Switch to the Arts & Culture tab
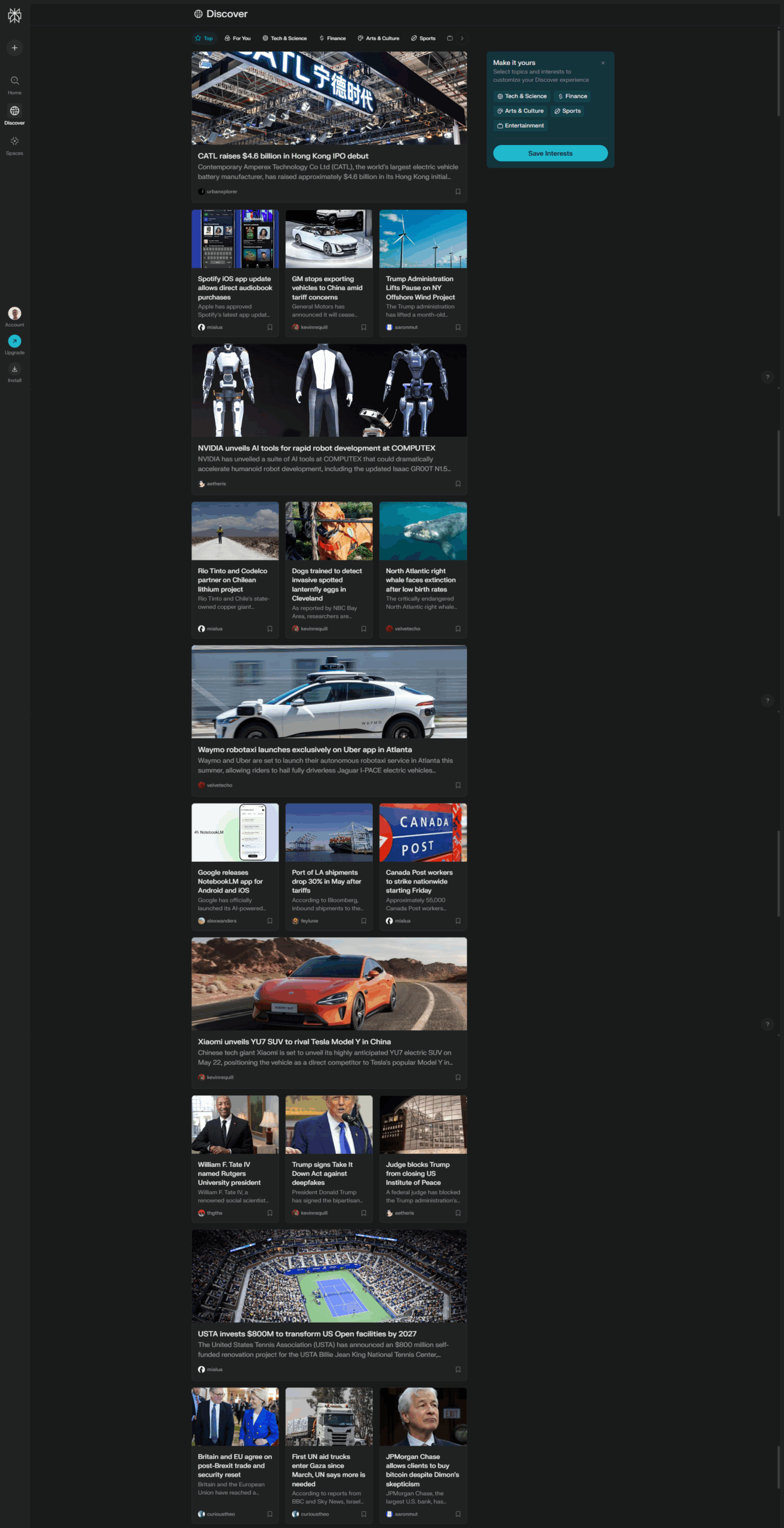The image size is (784, 1528). (x=378, y=38)
